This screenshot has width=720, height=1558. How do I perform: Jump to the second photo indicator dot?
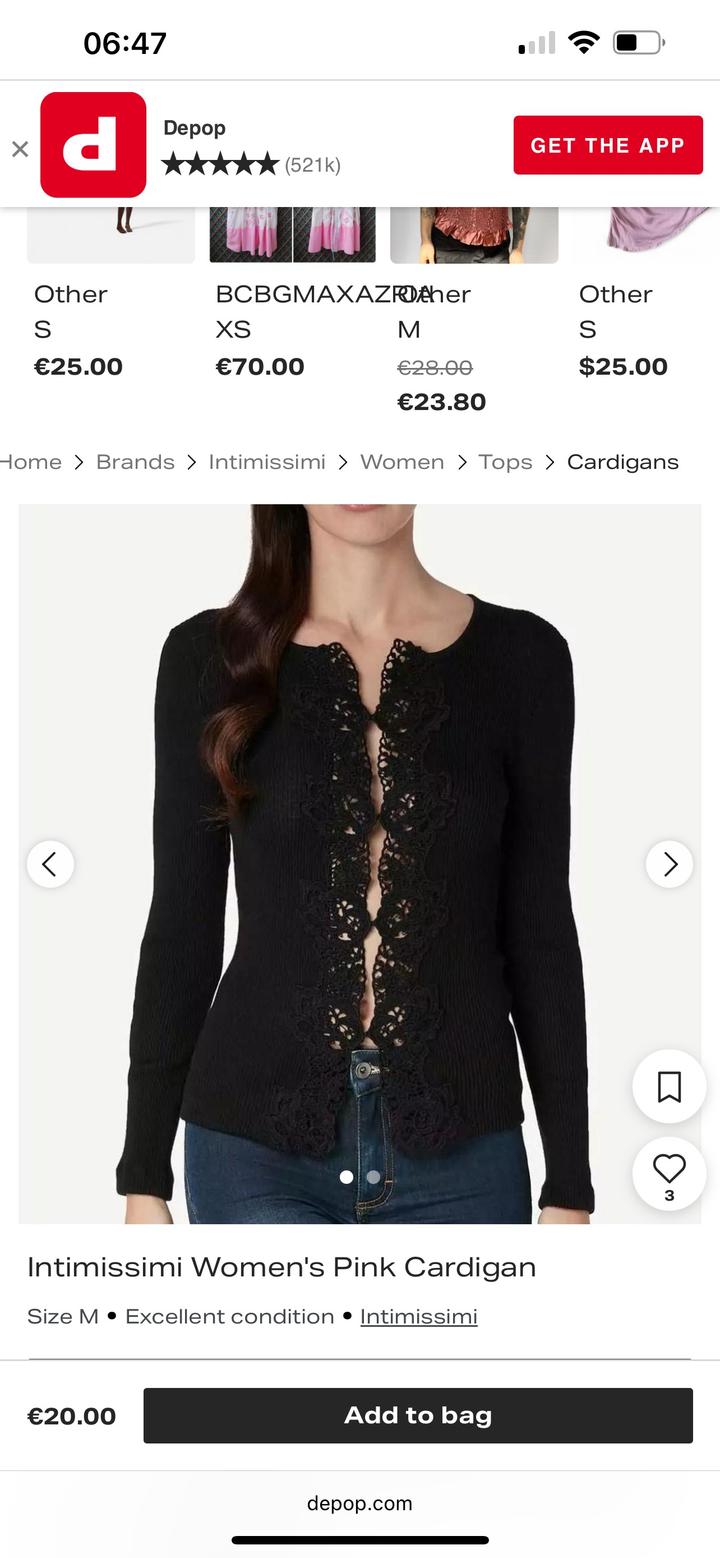point(373,1177)
